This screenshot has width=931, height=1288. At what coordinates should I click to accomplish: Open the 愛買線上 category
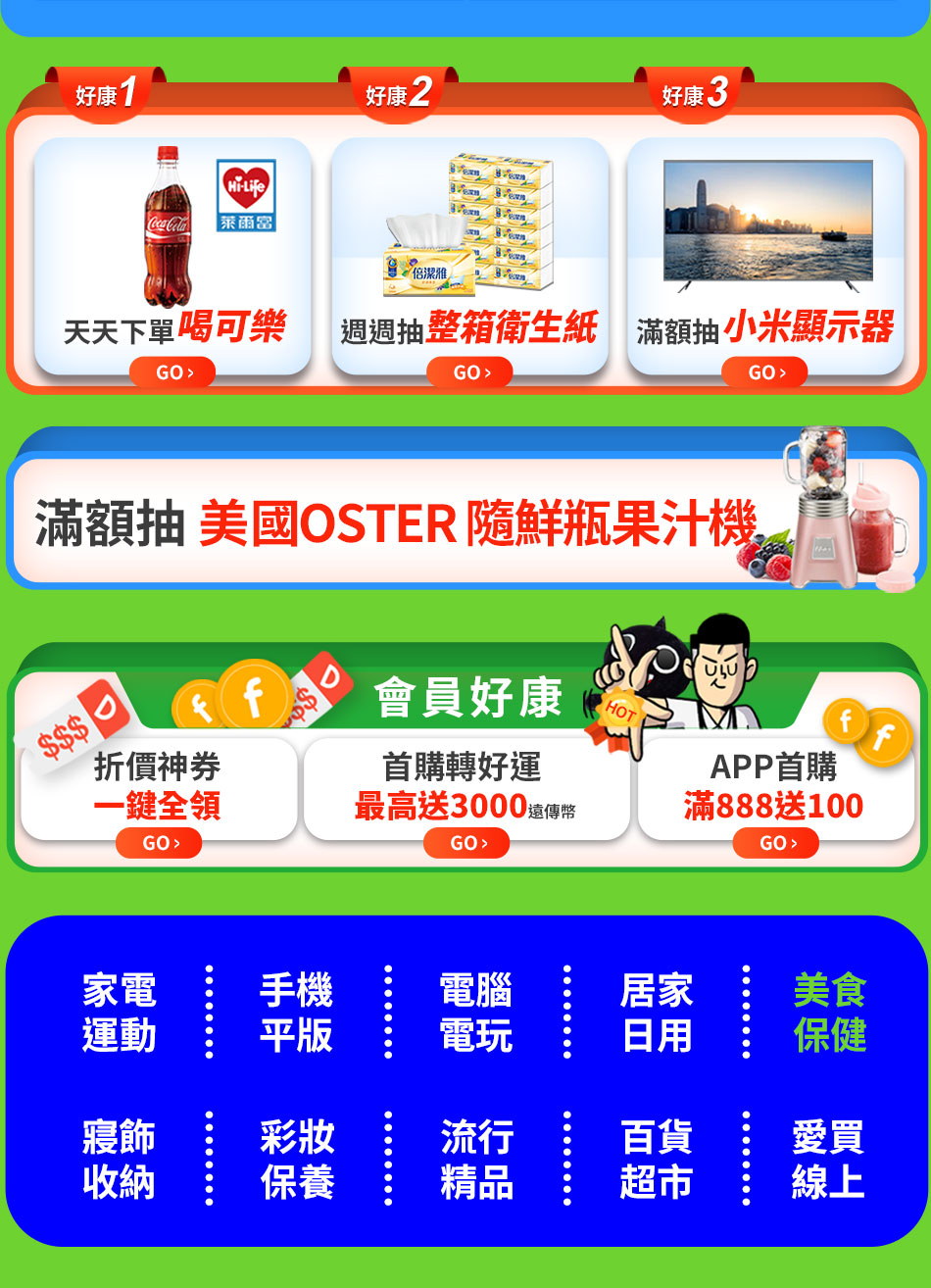(x=828, y=1160)
